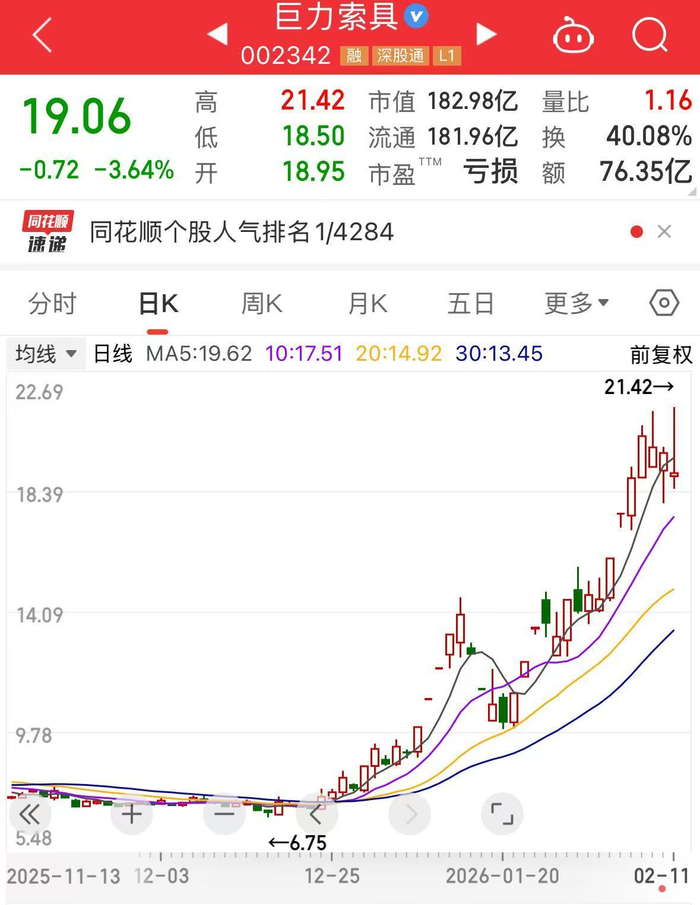Open chart settings hexagon icon
This screenshot has height=905, width=700.
coord(664,303)
